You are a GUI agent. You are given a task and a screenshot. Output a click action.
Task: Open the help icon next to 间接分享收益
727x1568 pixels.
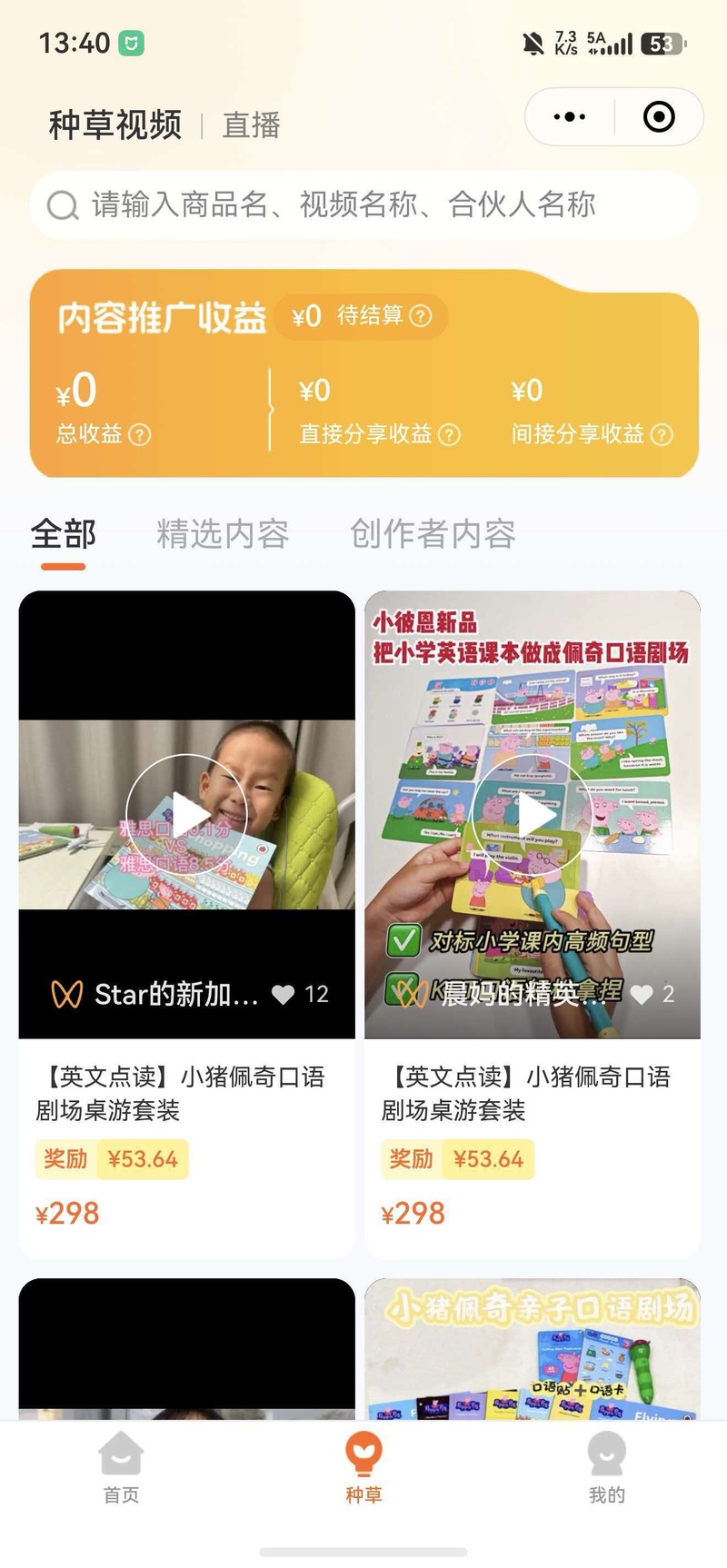coord(662,435)
